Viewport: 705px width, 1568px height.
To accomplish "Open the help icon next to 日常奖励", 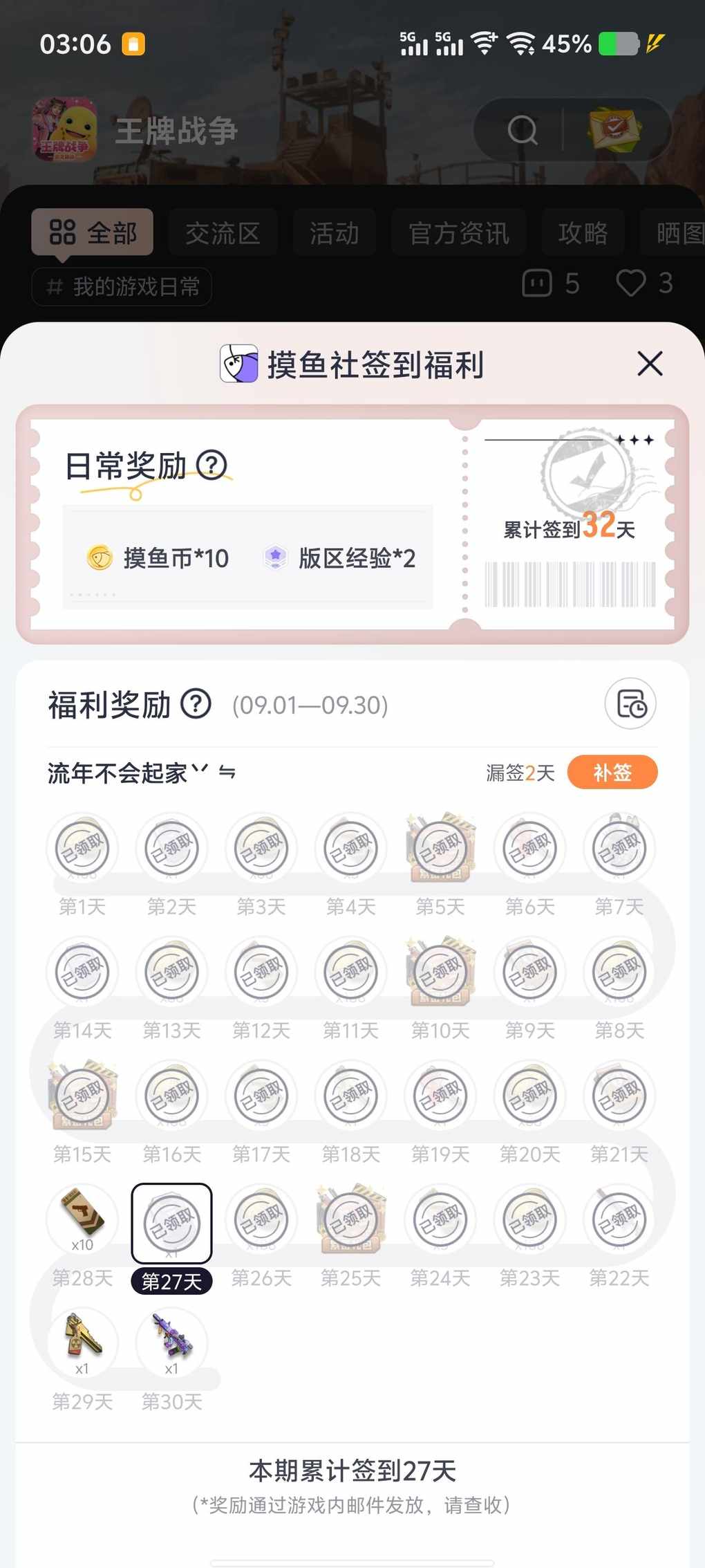I will click(x=212, y=465).
